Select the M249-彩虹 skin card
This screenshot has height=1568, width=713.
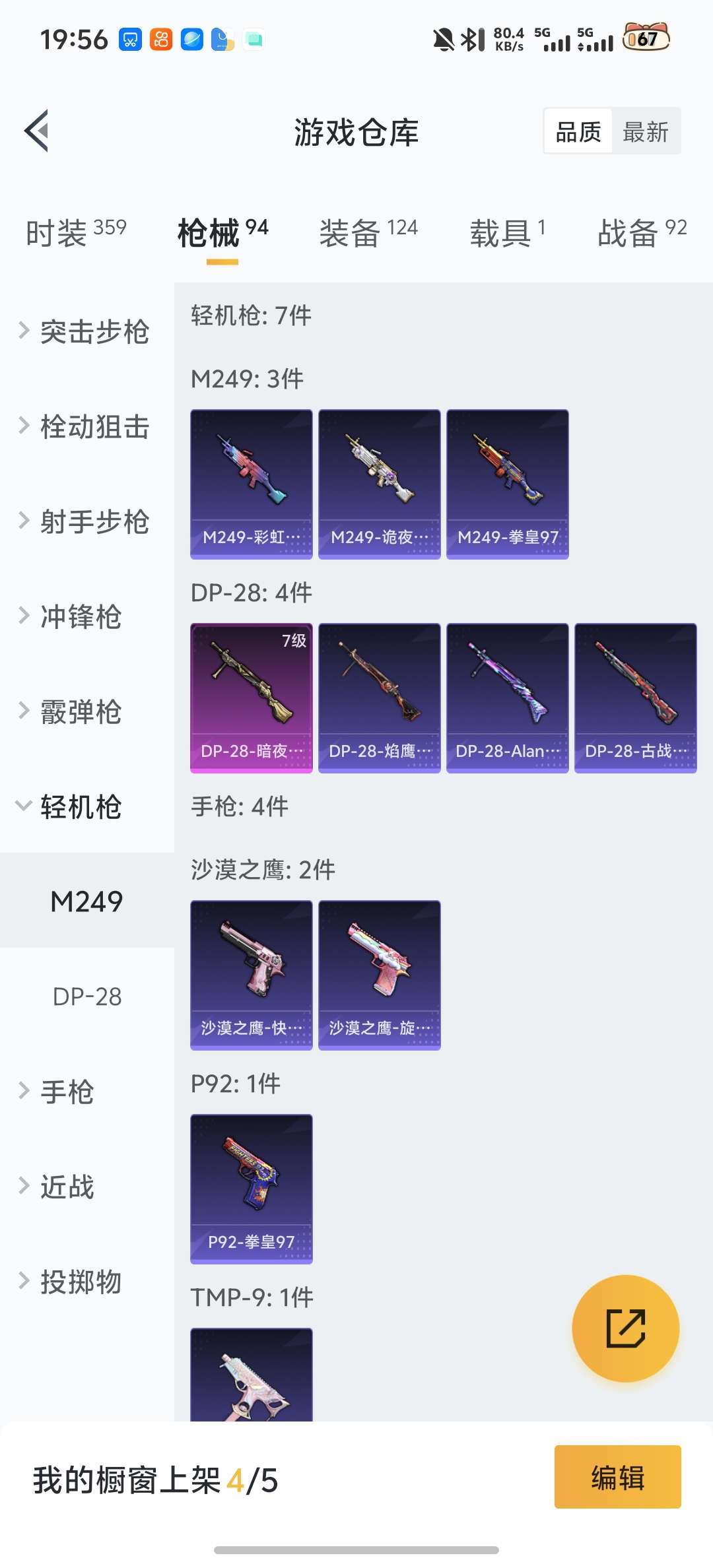pos(251,484)
